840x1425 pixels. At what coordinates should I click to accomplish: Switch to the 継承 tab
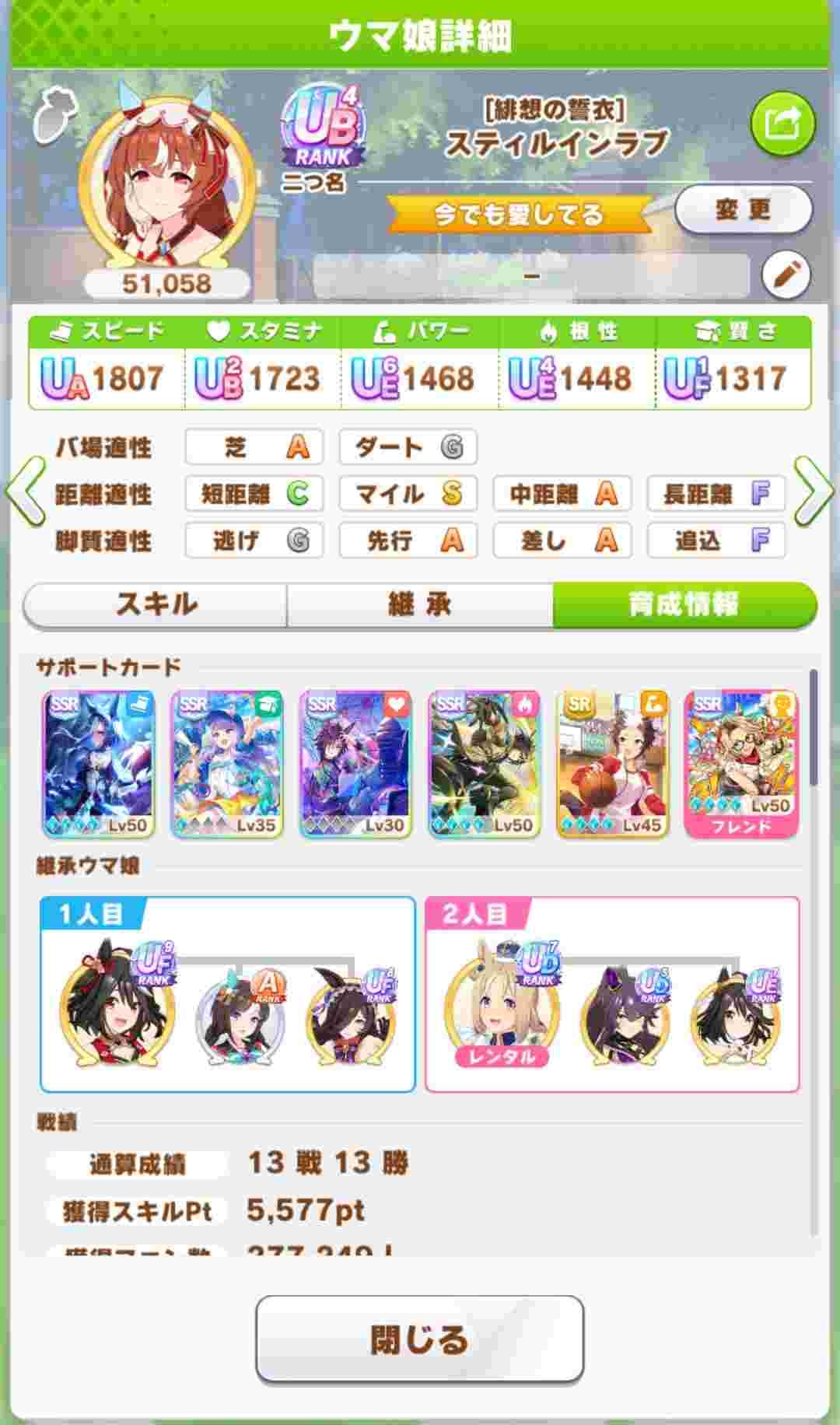pyautogui.click(x=420, y=604)
